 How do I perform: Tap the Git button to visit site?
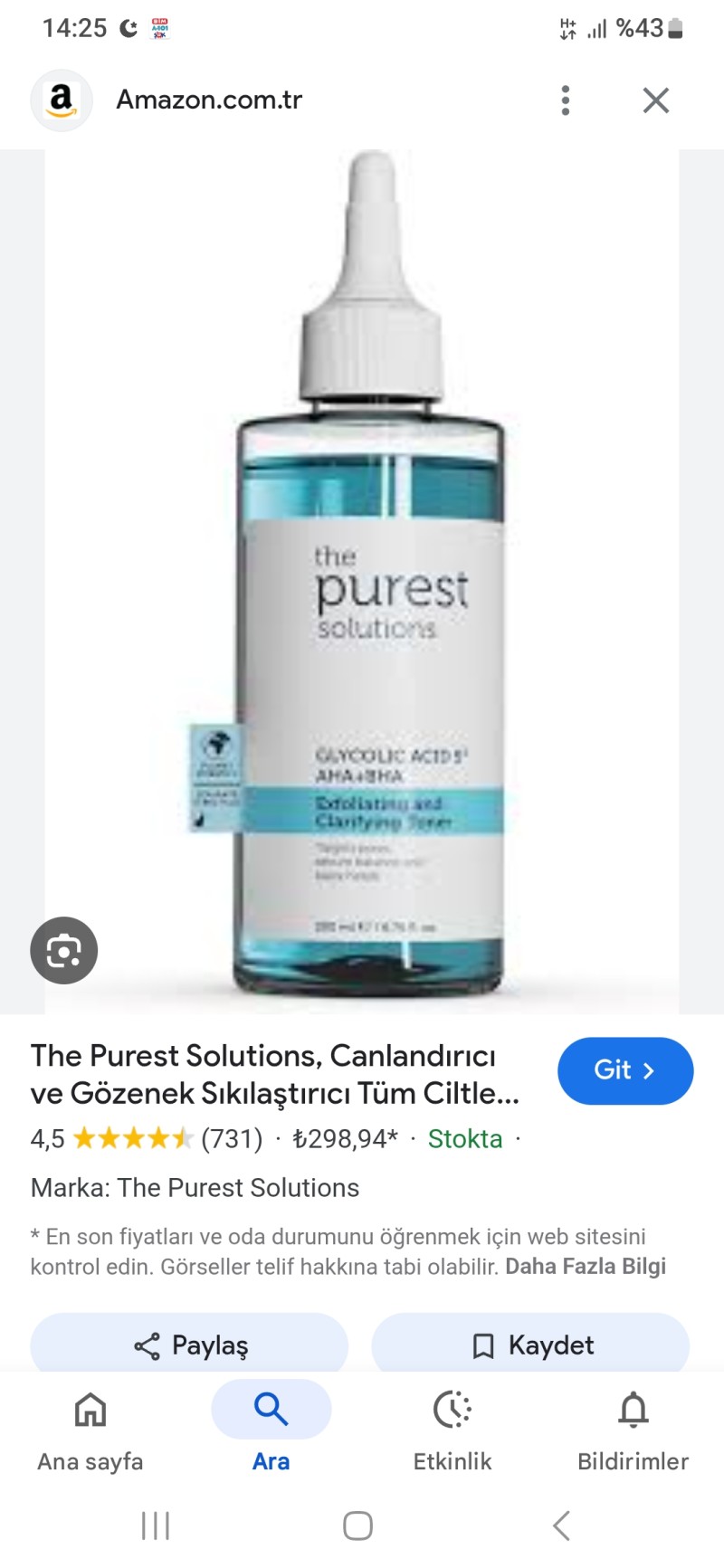625,1070
